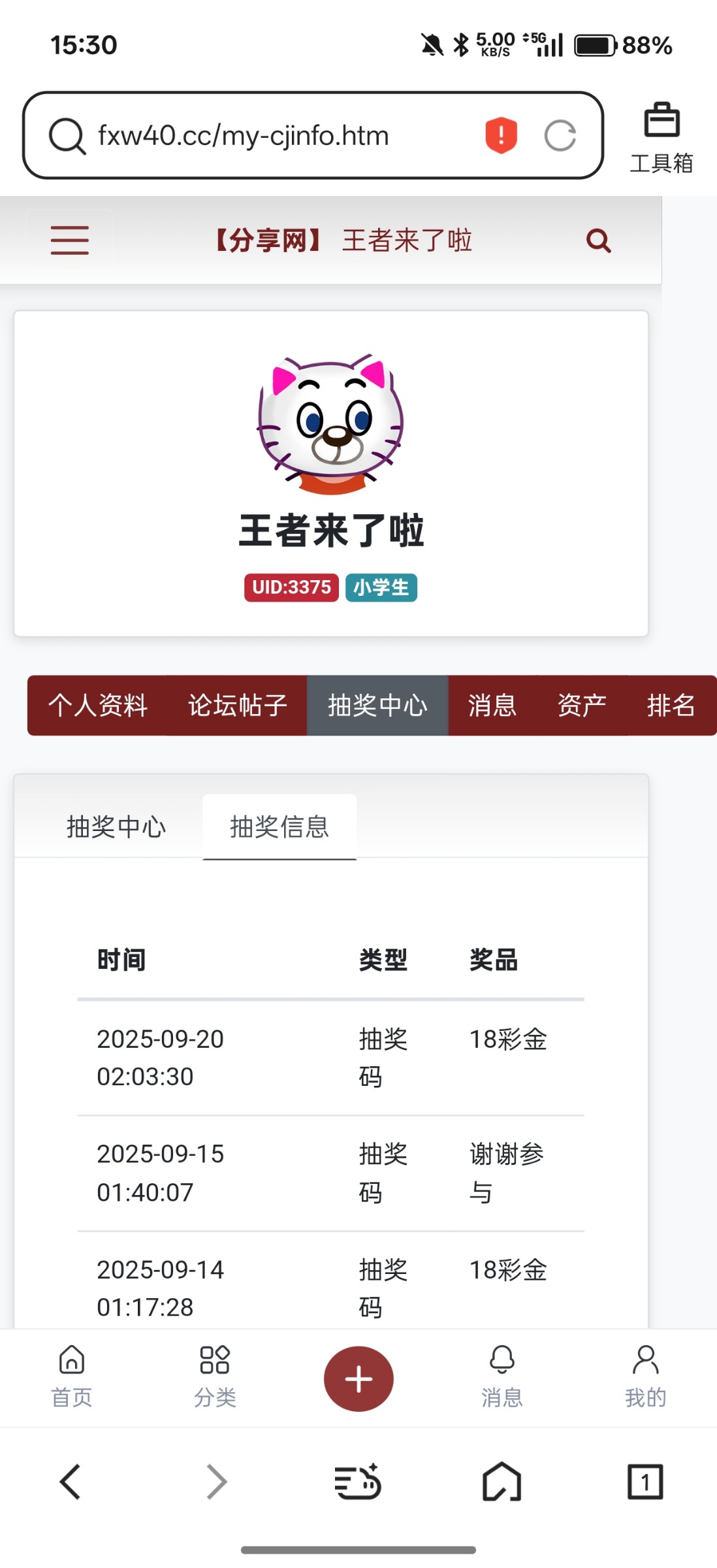This screenshot has height=1568, width=717.
Task: Tap the site search magnifier icon
Action: [598, 240]
